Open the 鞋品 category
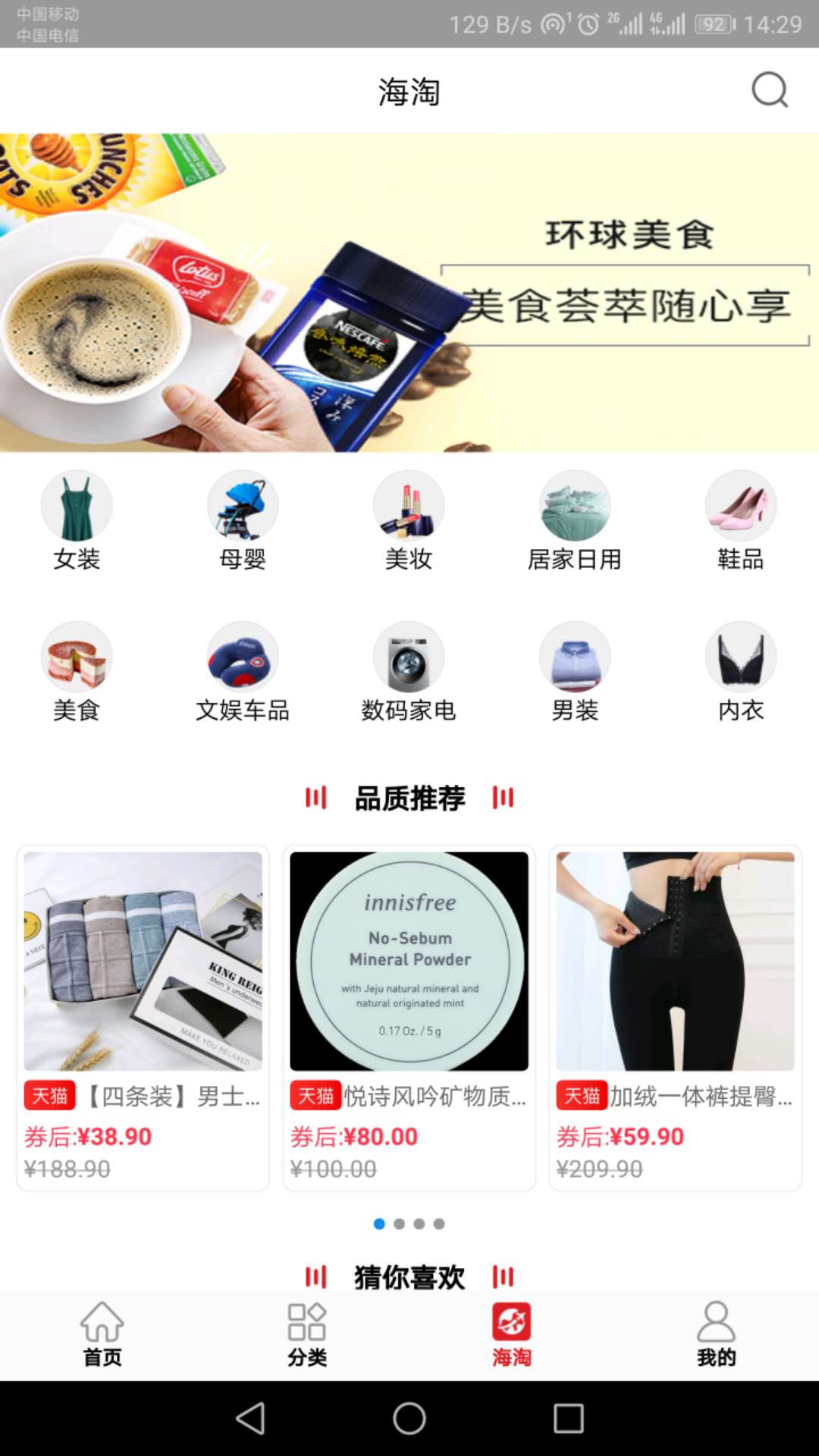Viewport: 819px width, 1456px height. click(x=741, y=520)
